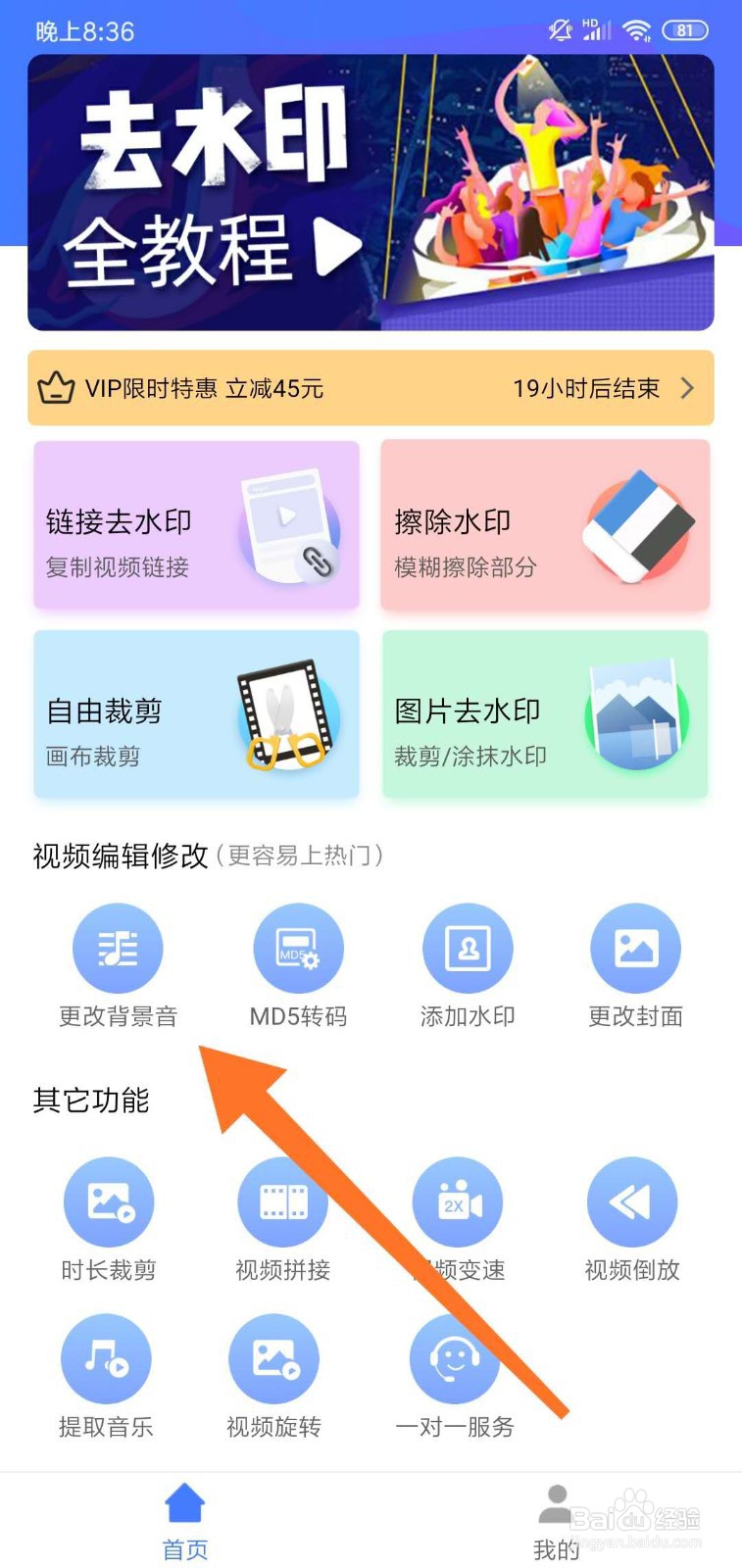Image resolution: width=742 pixels, height=1568 pixels.
Task: Open the 视频变速 (video speed) tool
Action: point(457,1200)
